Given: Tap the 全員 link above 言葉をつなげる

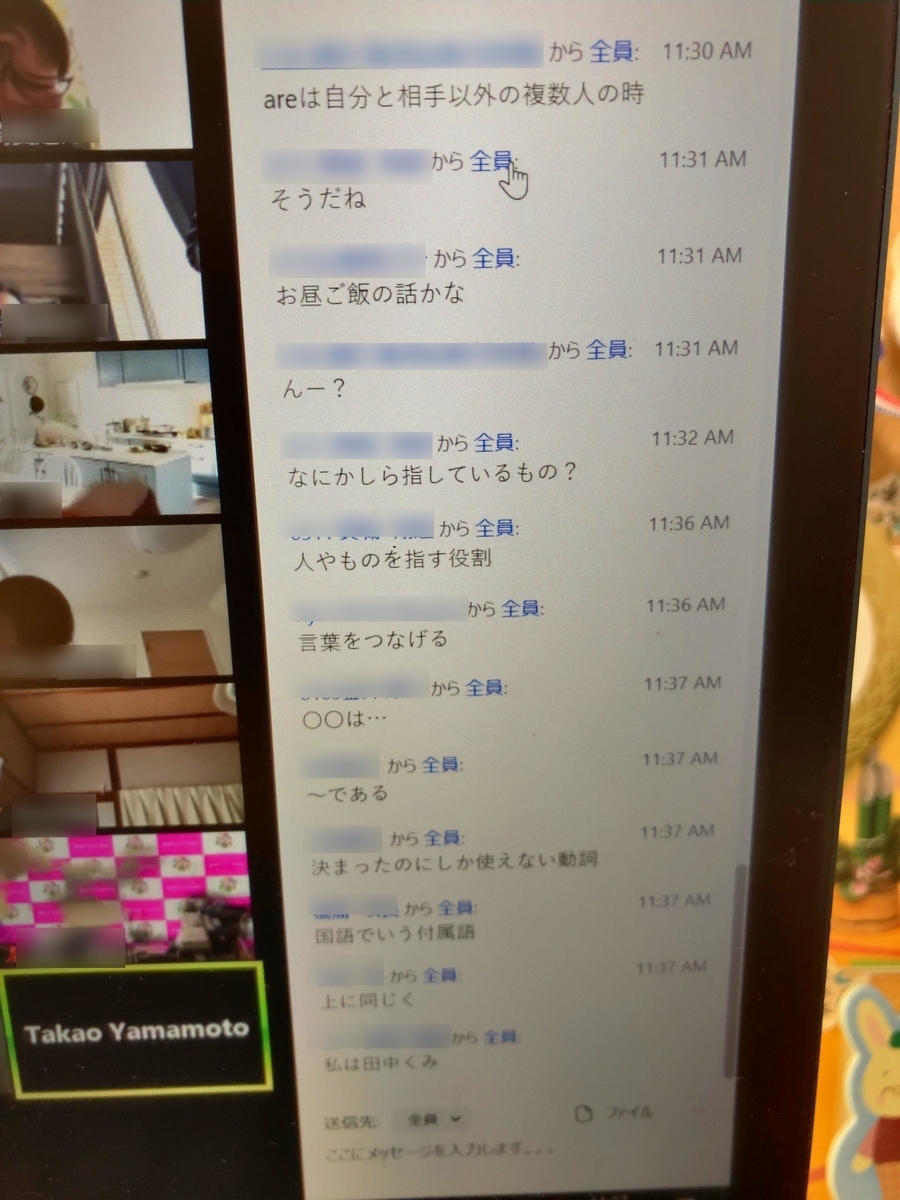Looking at the screenshot, I should (x=520, y=607).
